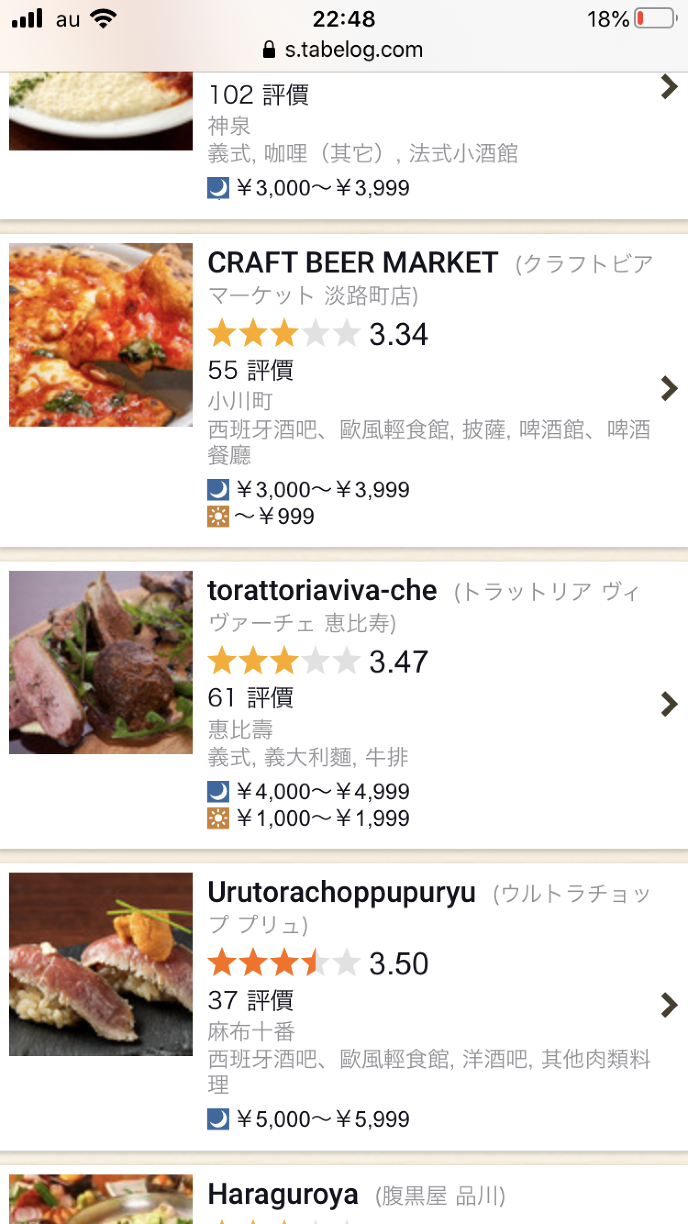Open the Urutorachoppupuryu restaurant listing

point(341,893)
